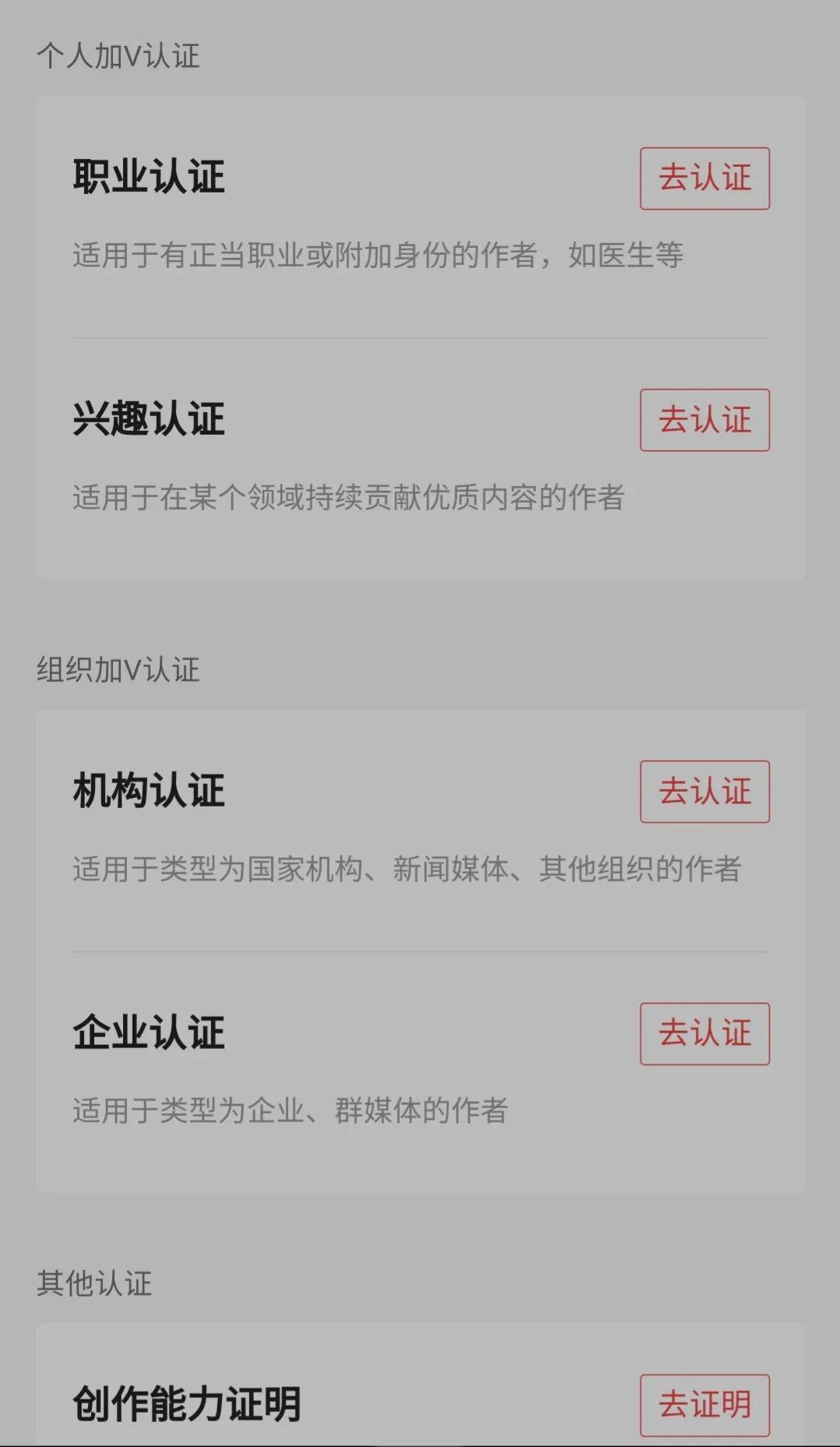840x1447 pixels.
Task: Click the 机构认证 title text
Action: (x=148, y=790)
